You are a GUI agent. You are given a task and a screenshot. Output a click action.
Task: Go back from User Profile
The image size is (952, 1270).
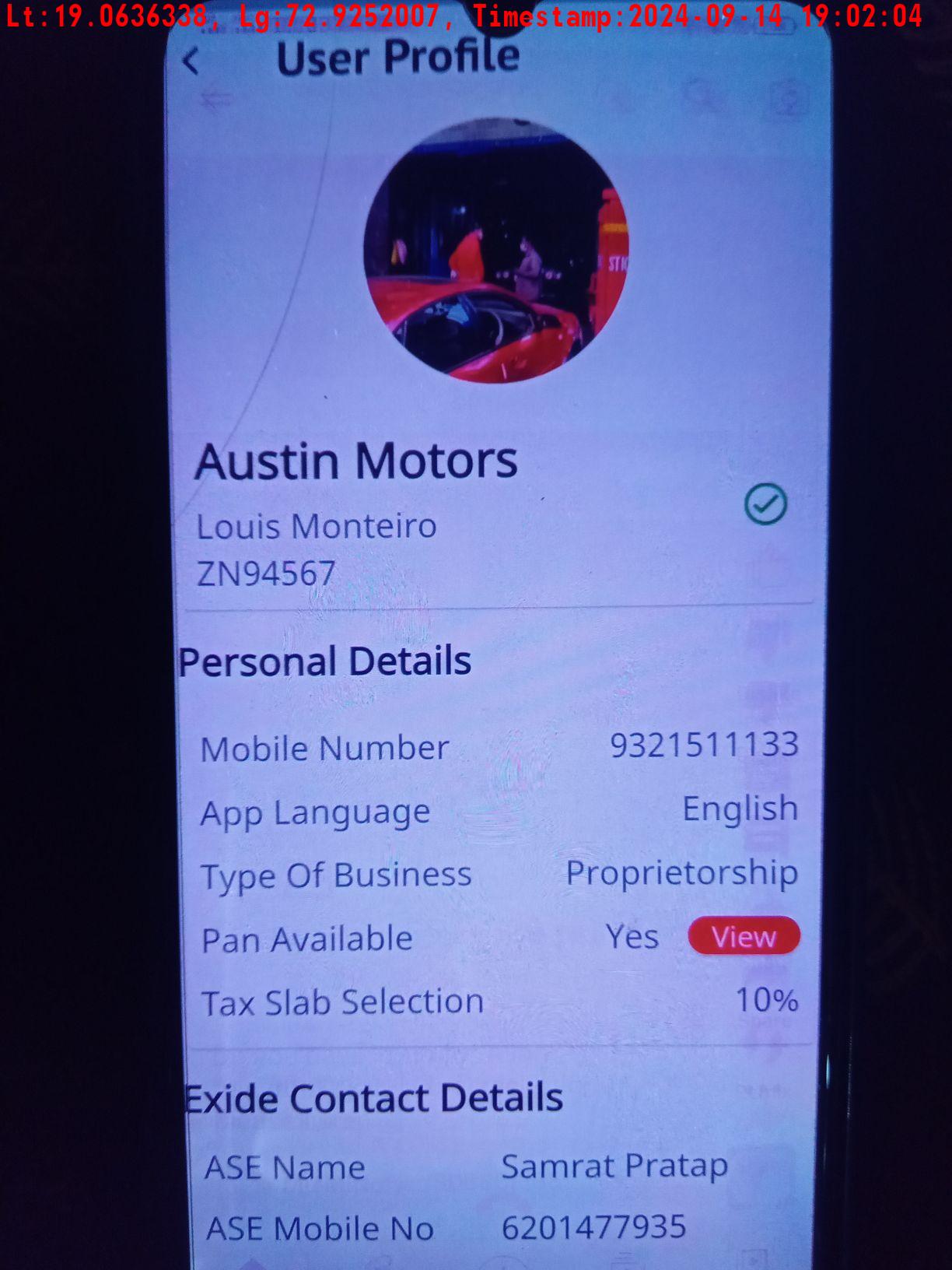191,61
